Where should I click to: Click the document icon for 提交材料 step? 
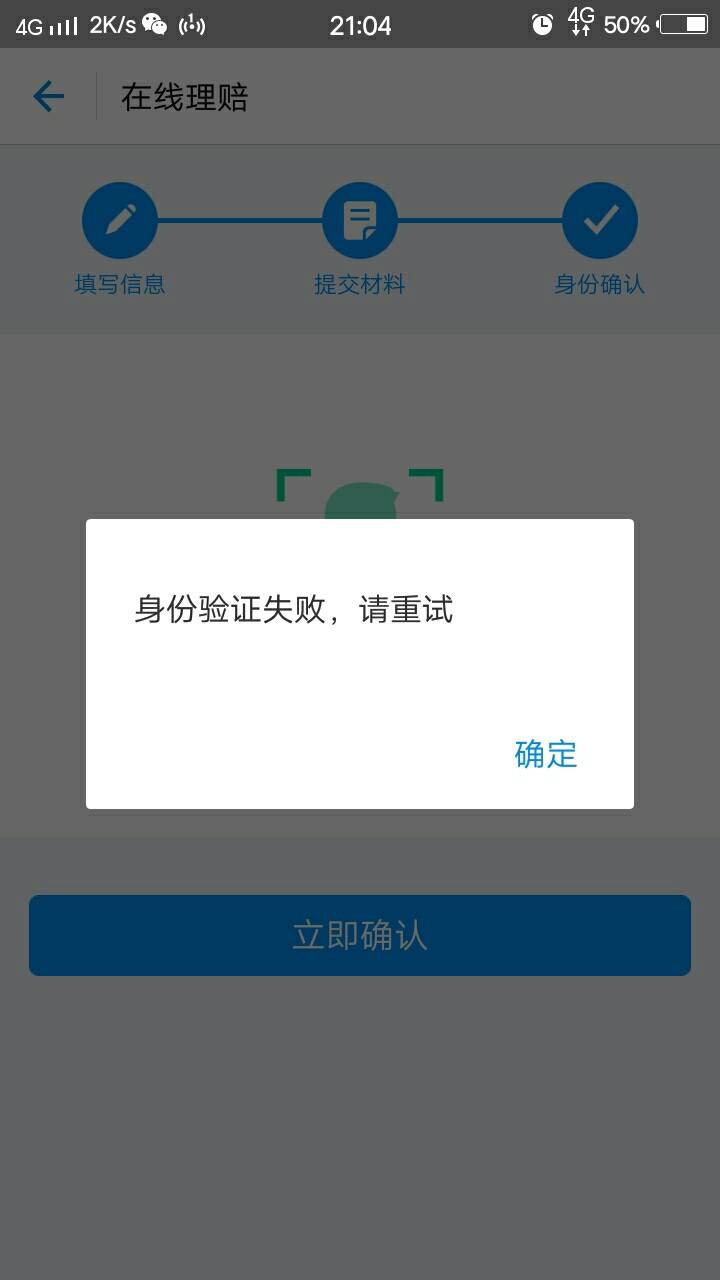tap(360, 219)
